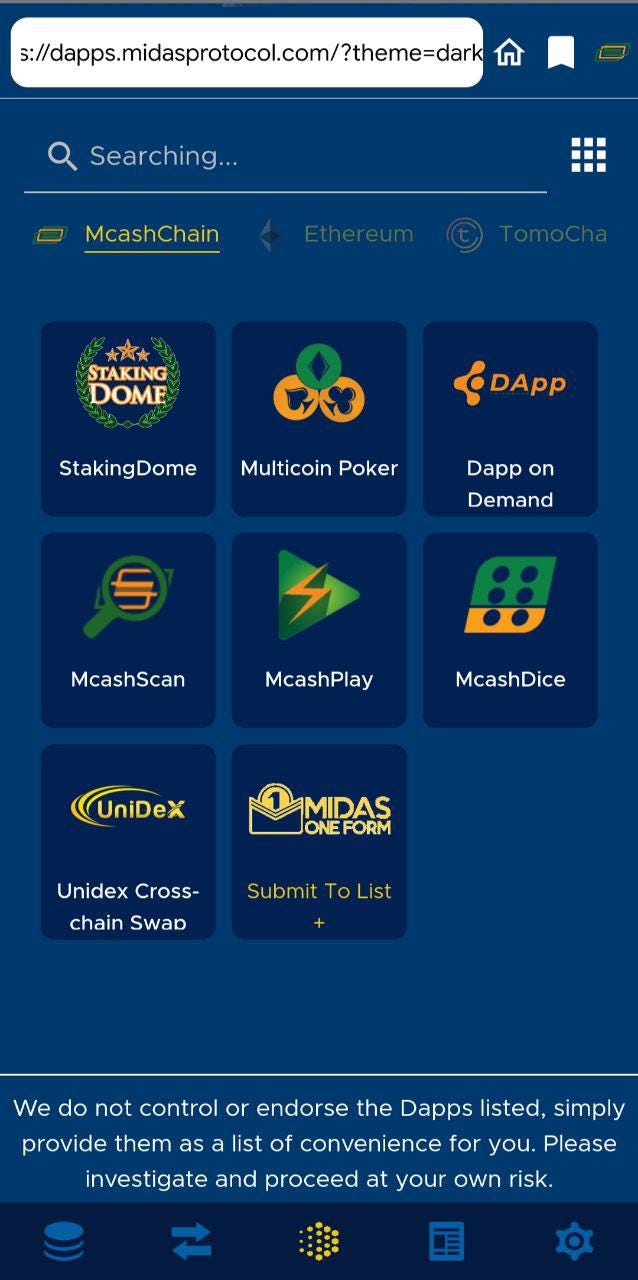The image size is (638, 1280).
Task: Go to the browser home page
Action: 509,52
